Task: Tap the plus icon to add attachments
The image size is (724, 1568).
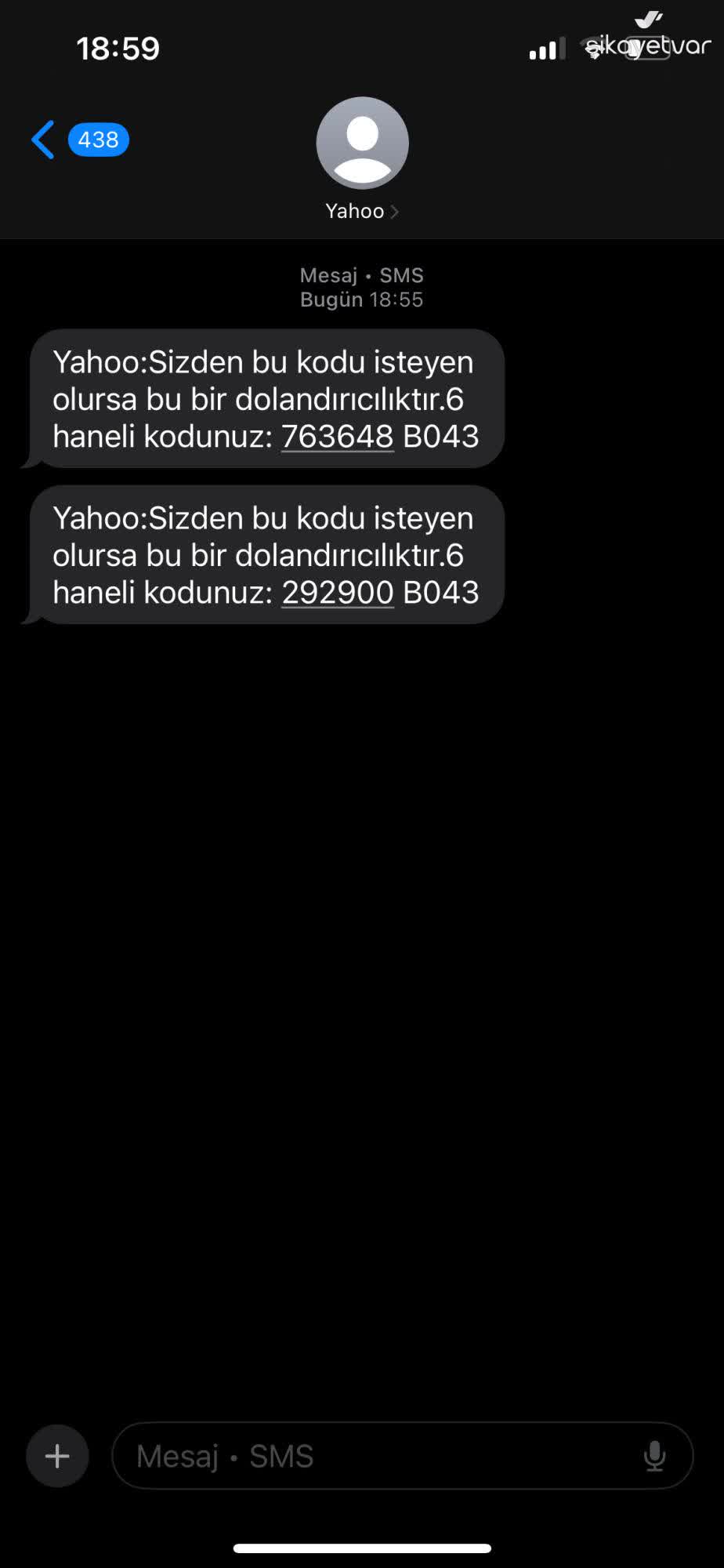Action: click(x=56, y=1455)
